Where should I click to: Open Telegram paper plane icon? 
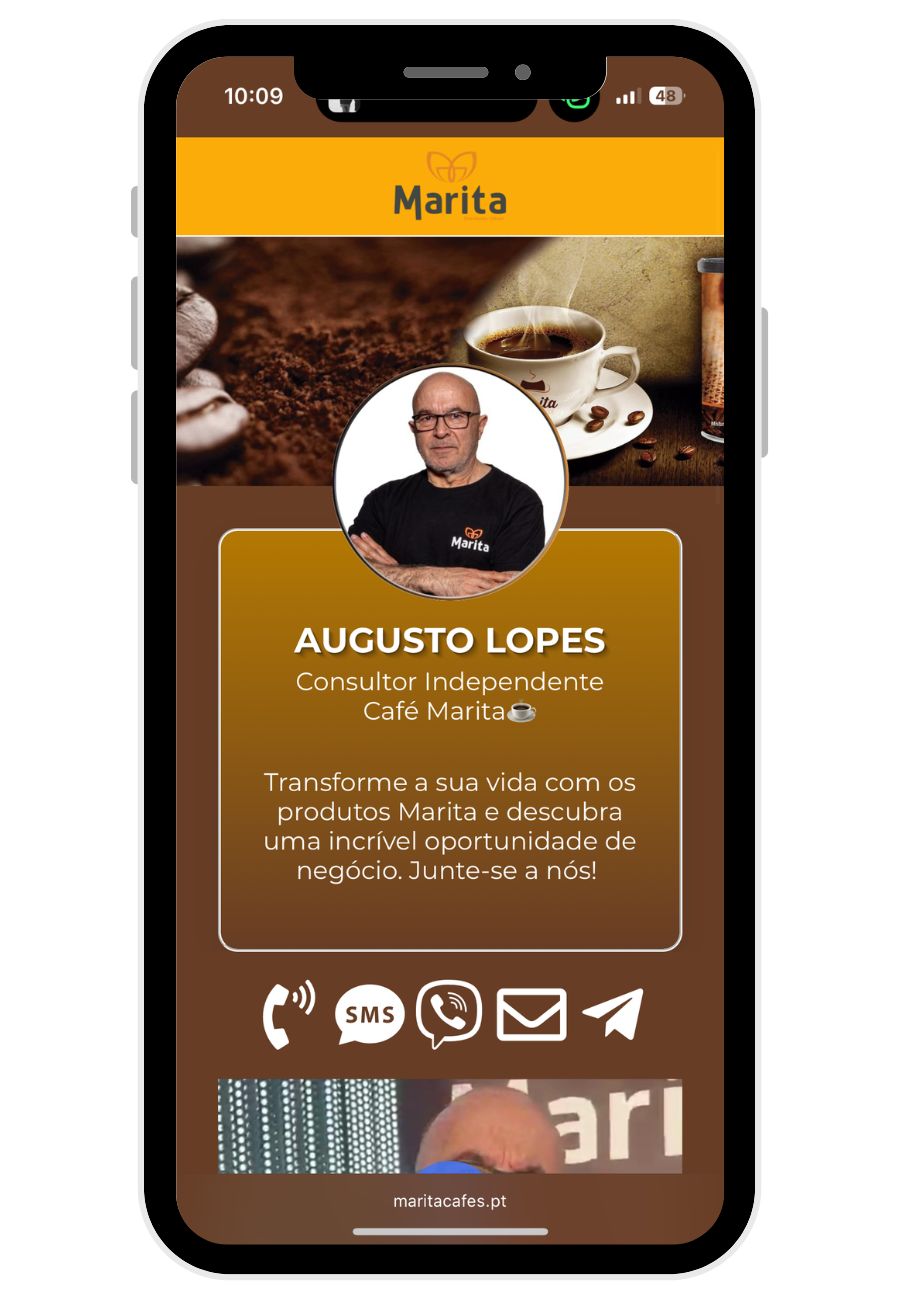[x=613, y=1014]
